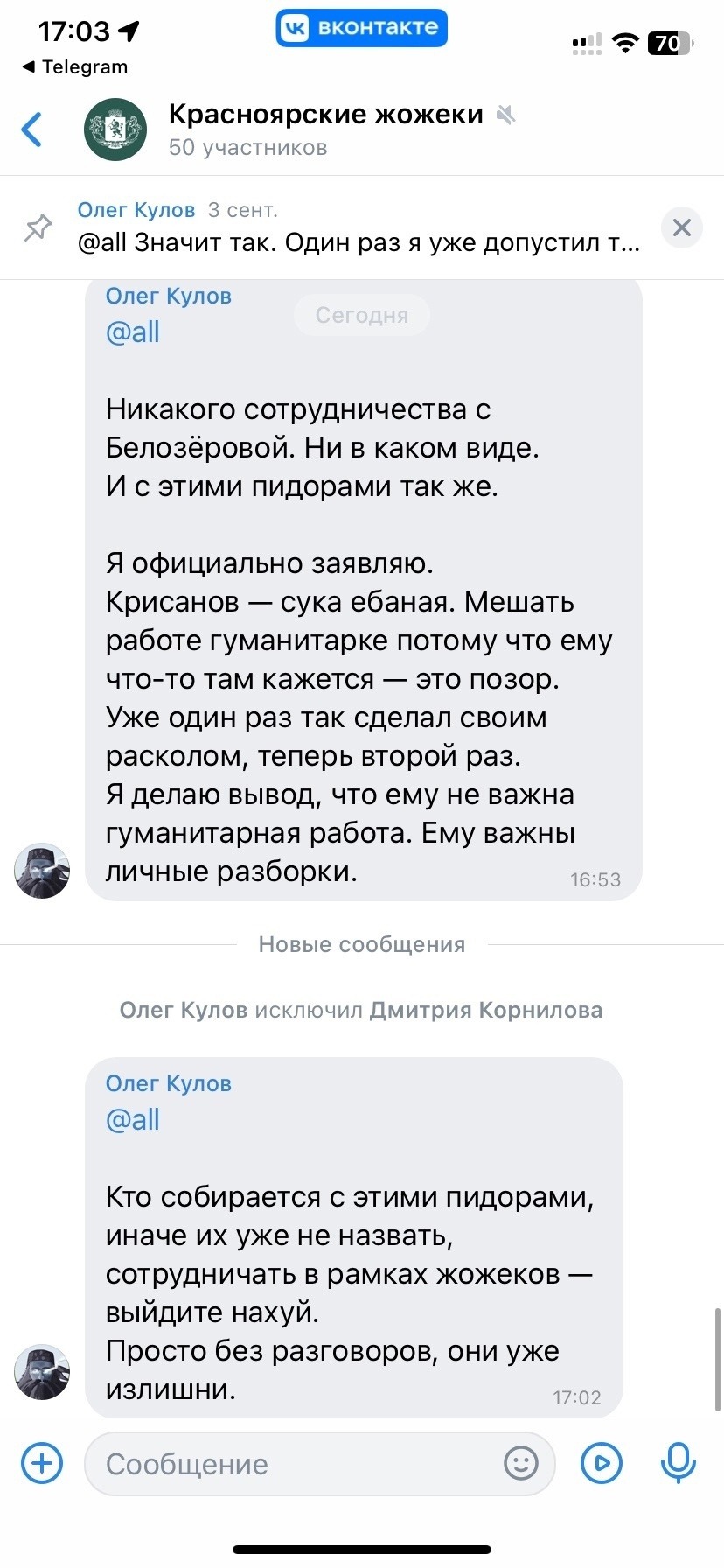The image size is (724, 1568).
Task: Open the Красноярские жожеки chat info
Action: (x=325, y=128)
